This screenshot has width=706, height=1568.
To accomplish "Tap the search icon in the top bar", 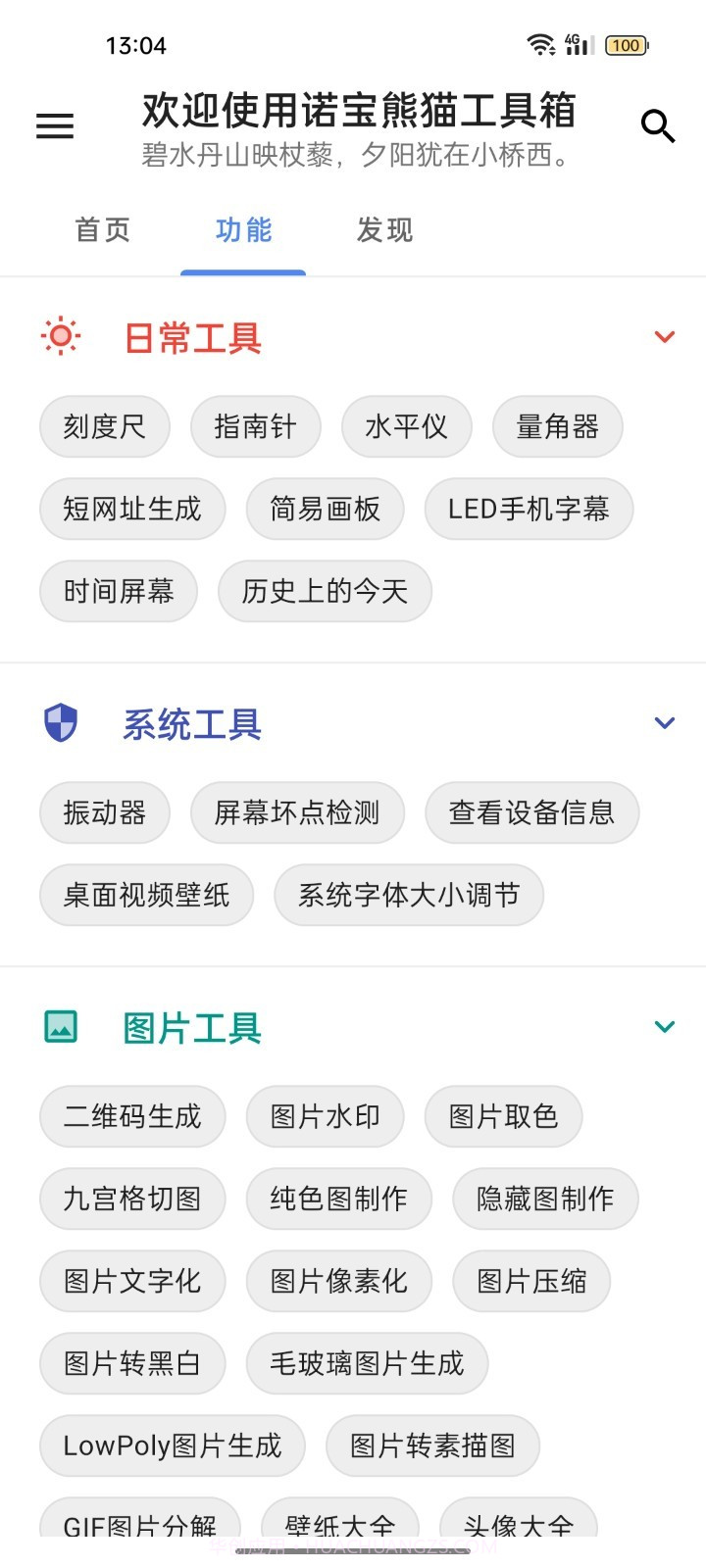I will [658, 125].
